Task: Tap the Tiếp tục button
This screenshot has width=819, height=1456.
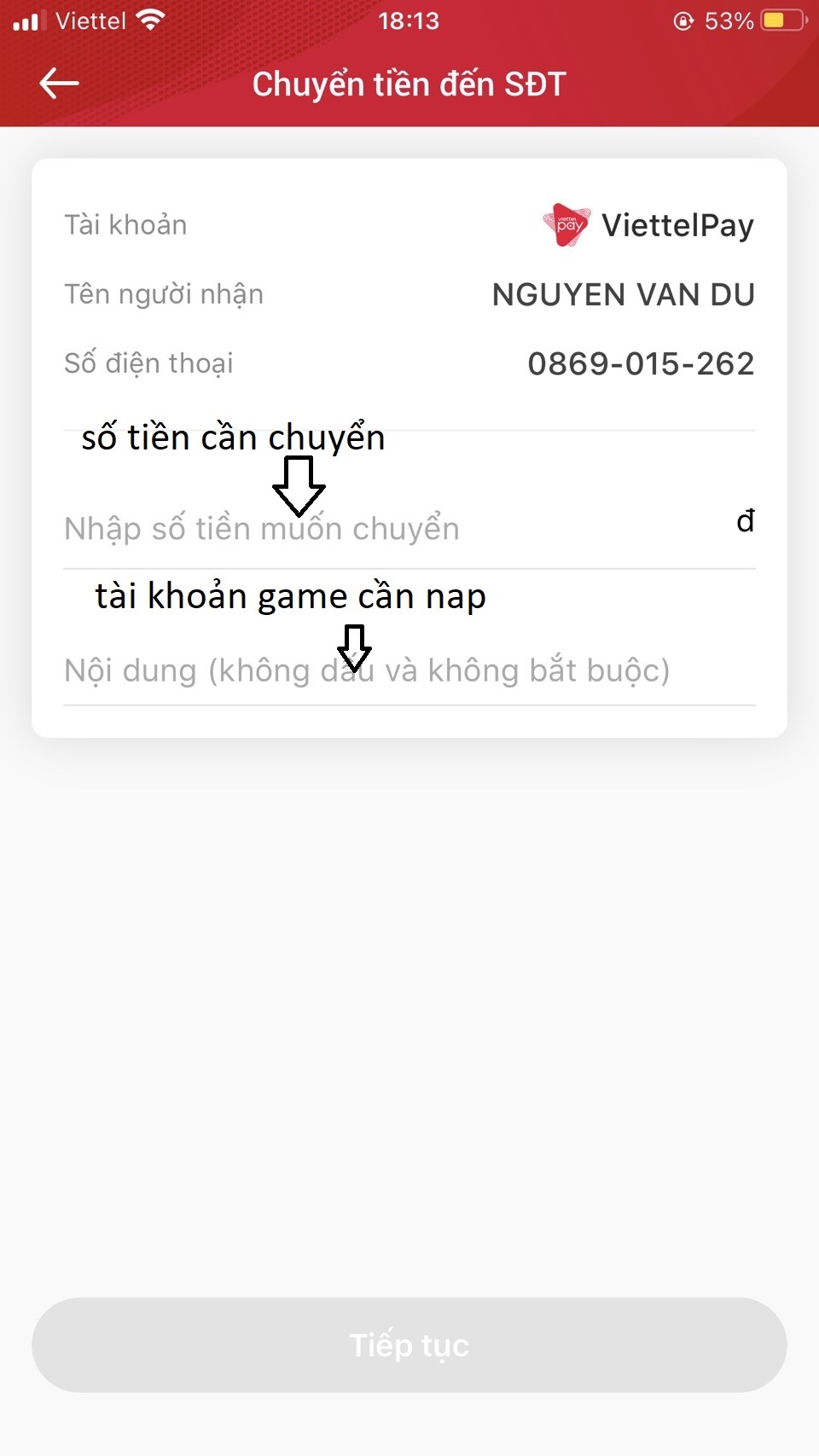Action: (409, 1345)
